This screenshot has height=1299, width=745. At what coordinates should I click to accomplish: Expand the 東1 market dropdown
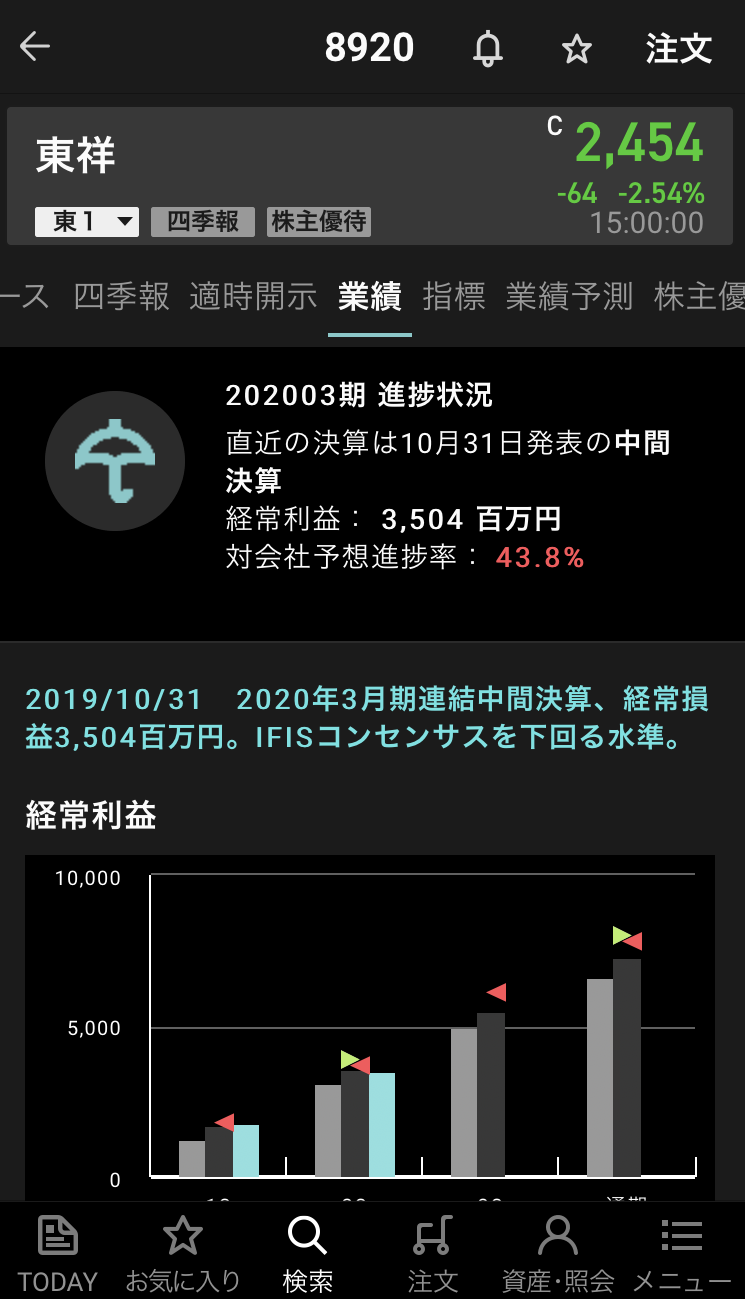[87, 222]
